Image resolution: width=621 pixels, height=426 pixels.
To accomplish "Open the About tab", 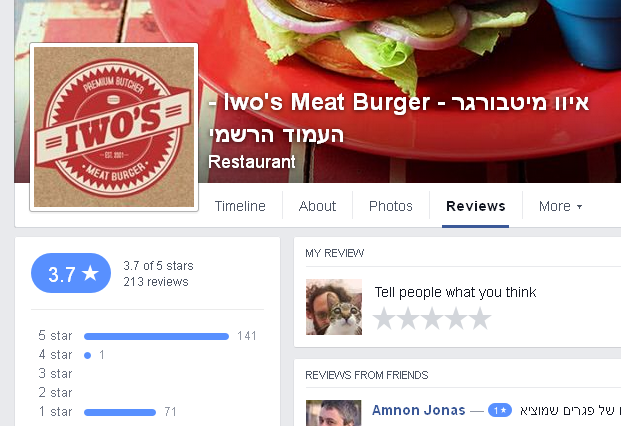I will point(317,206).
